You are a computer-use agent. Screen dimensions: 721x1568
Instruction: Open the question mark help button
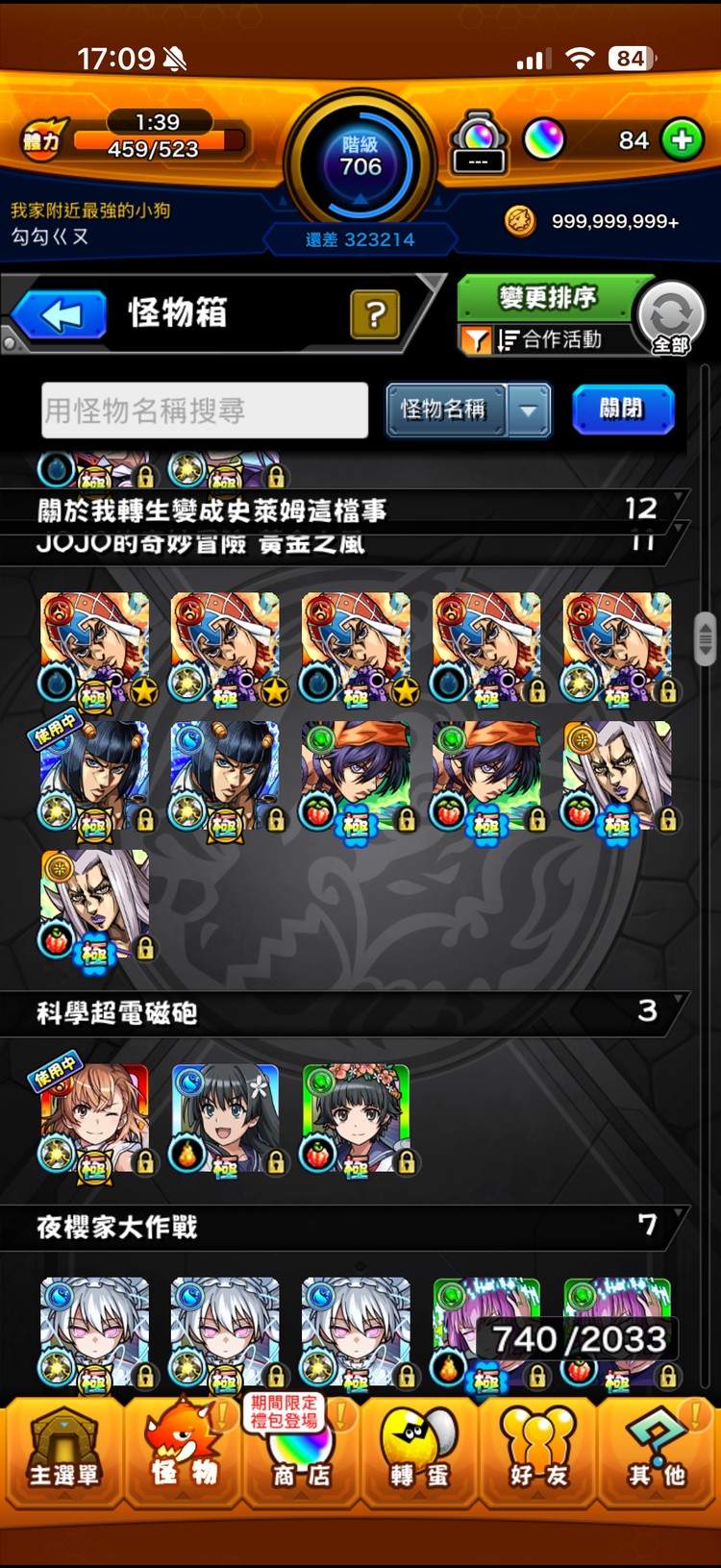(375, 313)
